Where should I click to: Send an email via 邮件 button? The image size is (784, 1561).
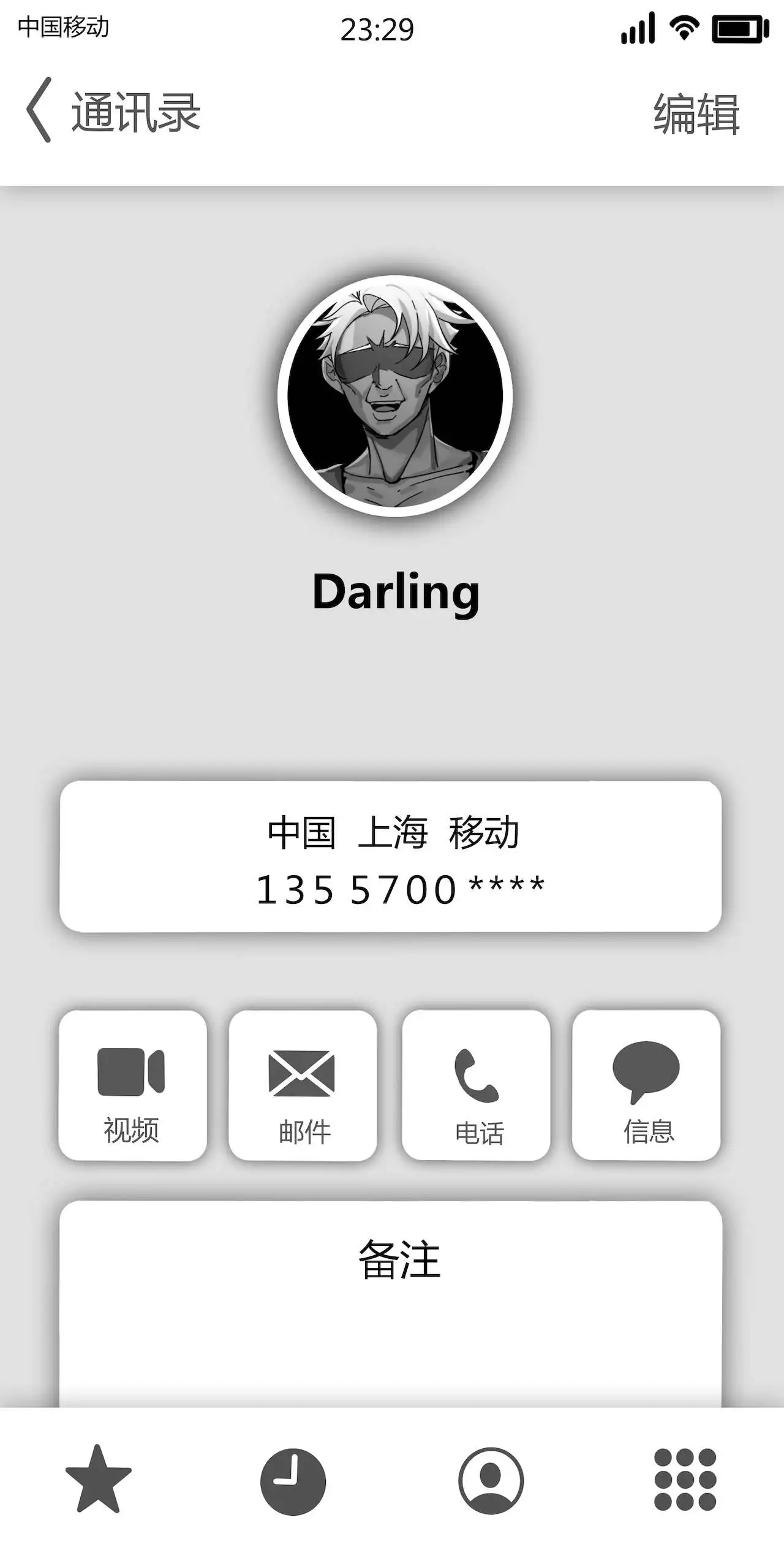point(303,1085)
